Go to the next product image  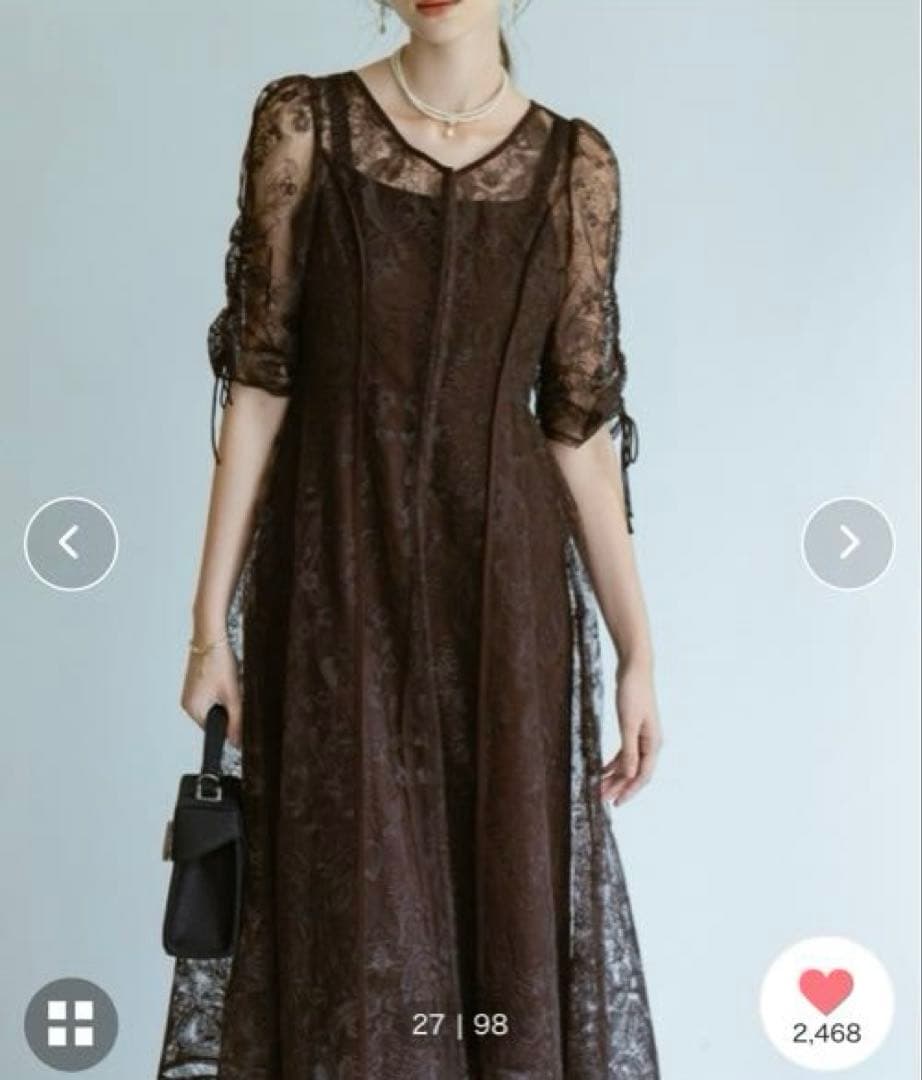point(848,543)
